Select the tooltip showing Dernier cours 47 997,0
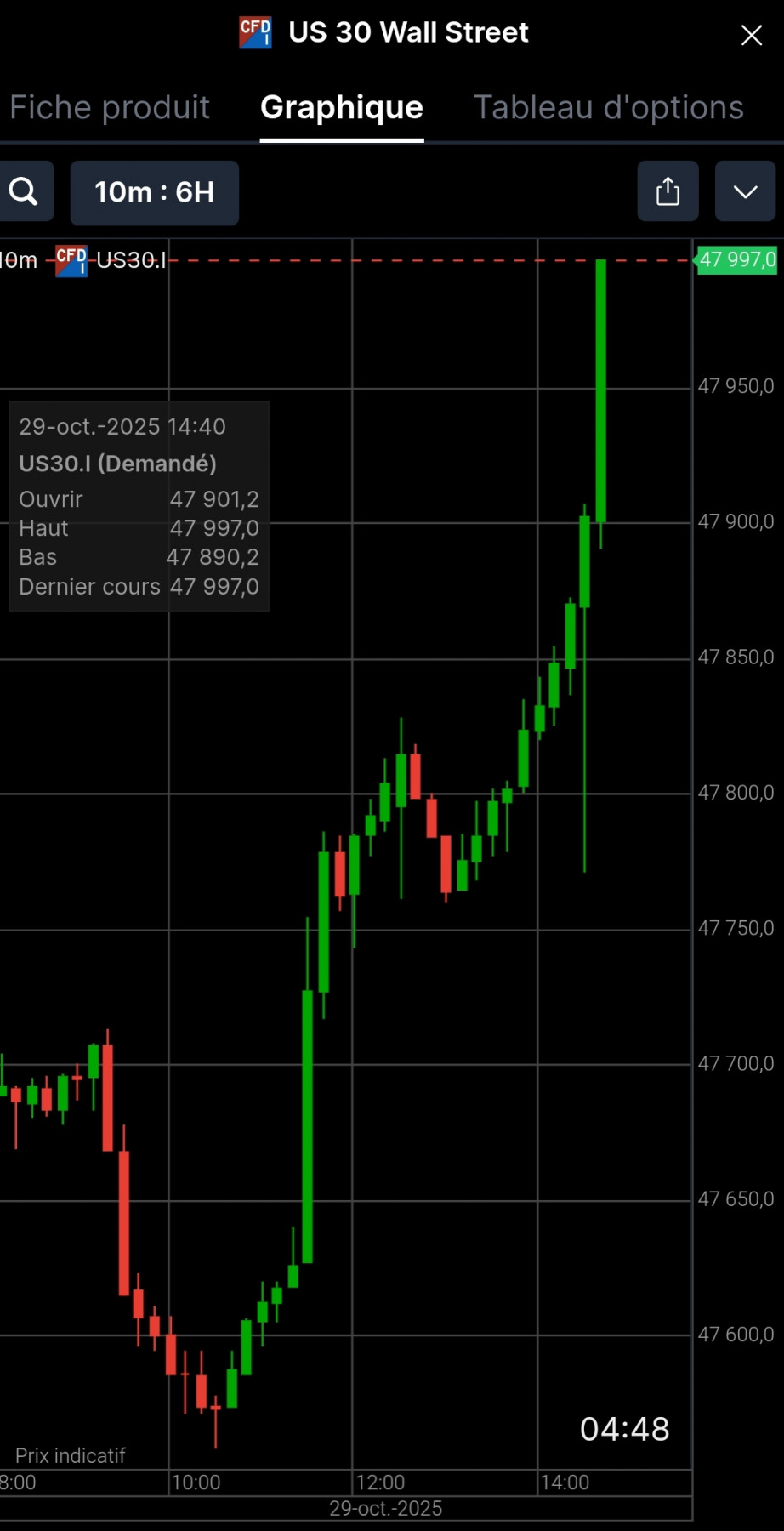784x1531 pixels. pos(139,587)
